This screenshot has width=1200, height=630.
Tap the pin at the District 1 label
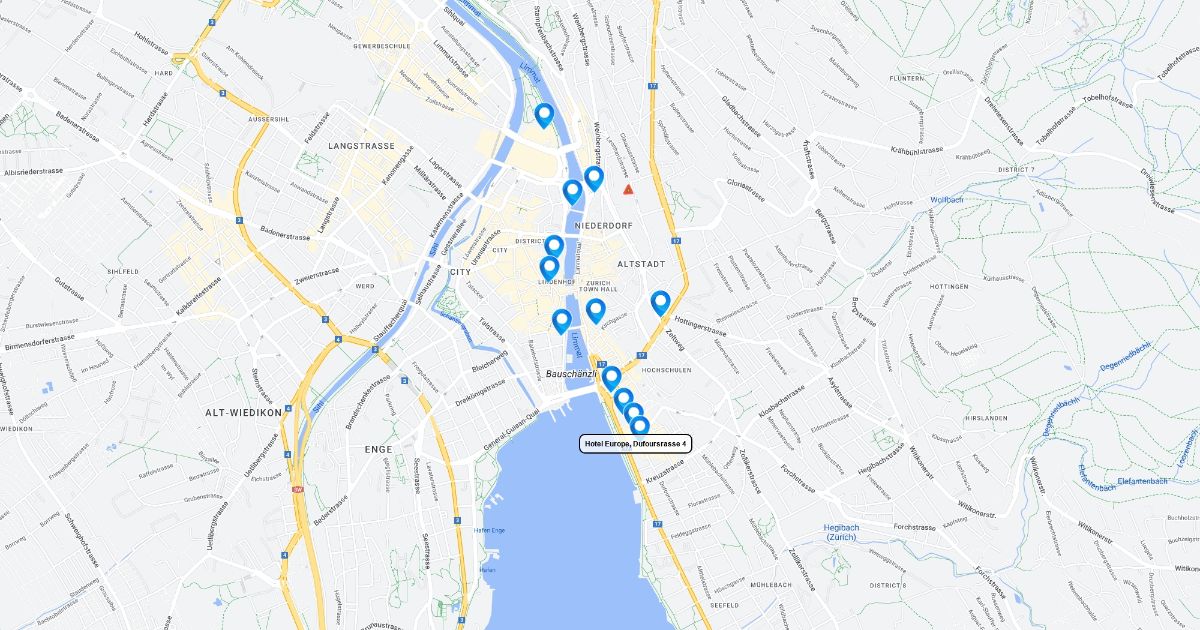click(x=553, y=246)
